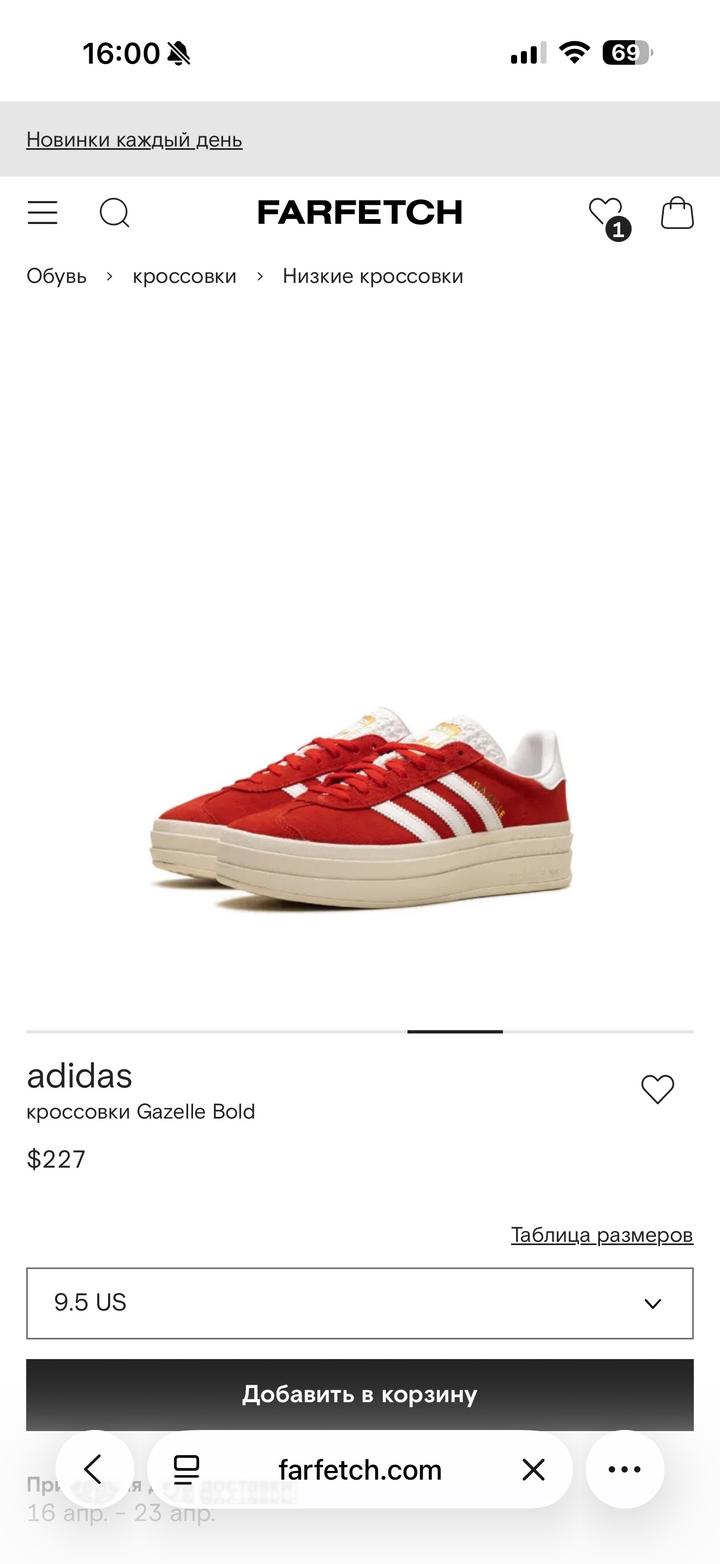This screenshot has width=720, height=1564.
Task: Open the shopping bag
Action: [x=677, y=212]
